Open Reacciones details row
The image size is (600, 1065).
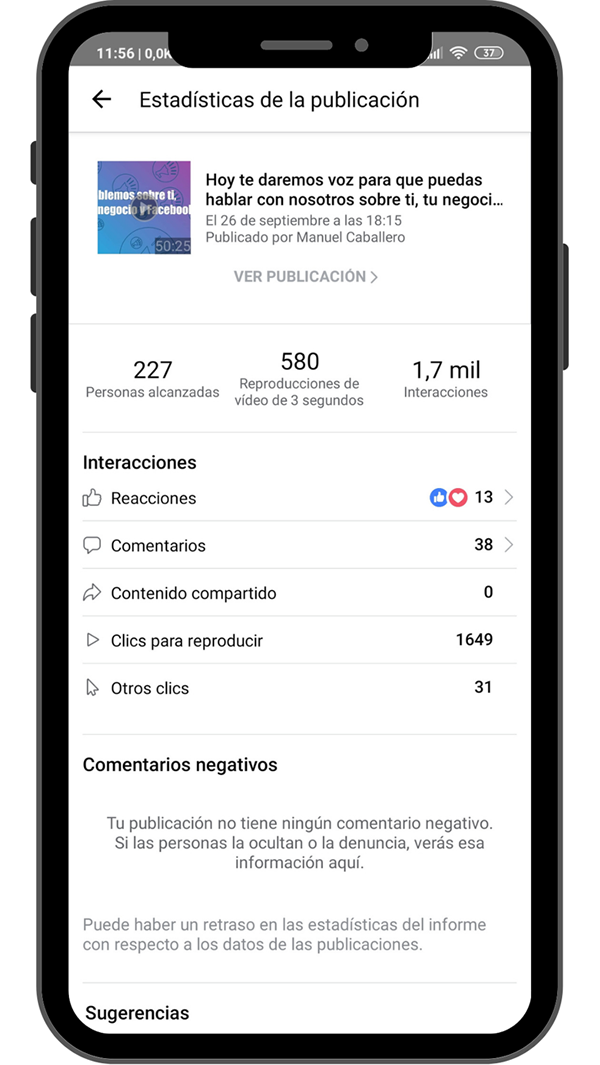[299, 498]
